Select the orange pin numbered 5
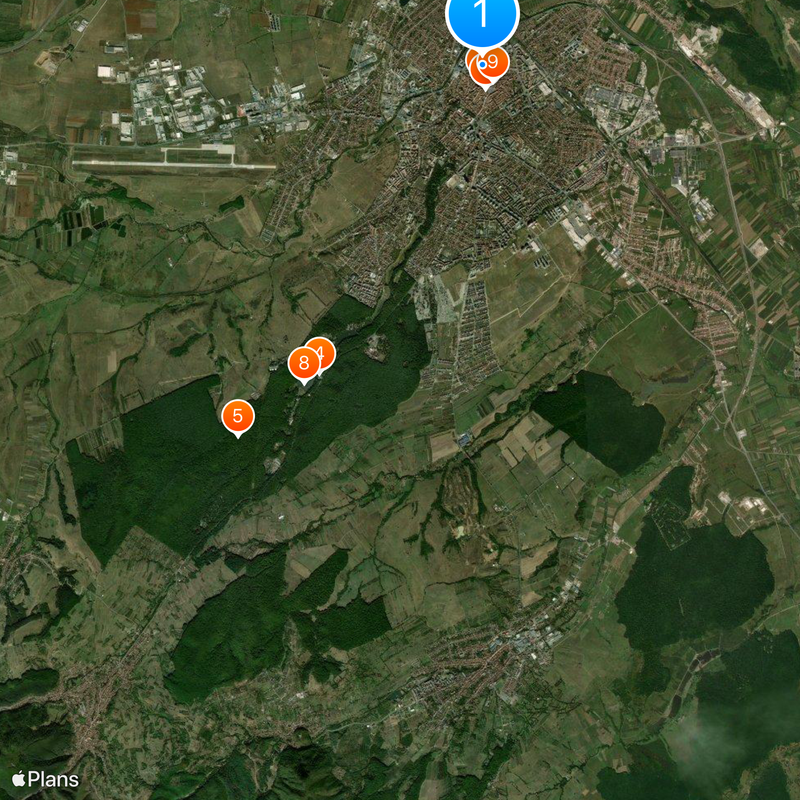The image size is (800, 800). pos(237,416)
